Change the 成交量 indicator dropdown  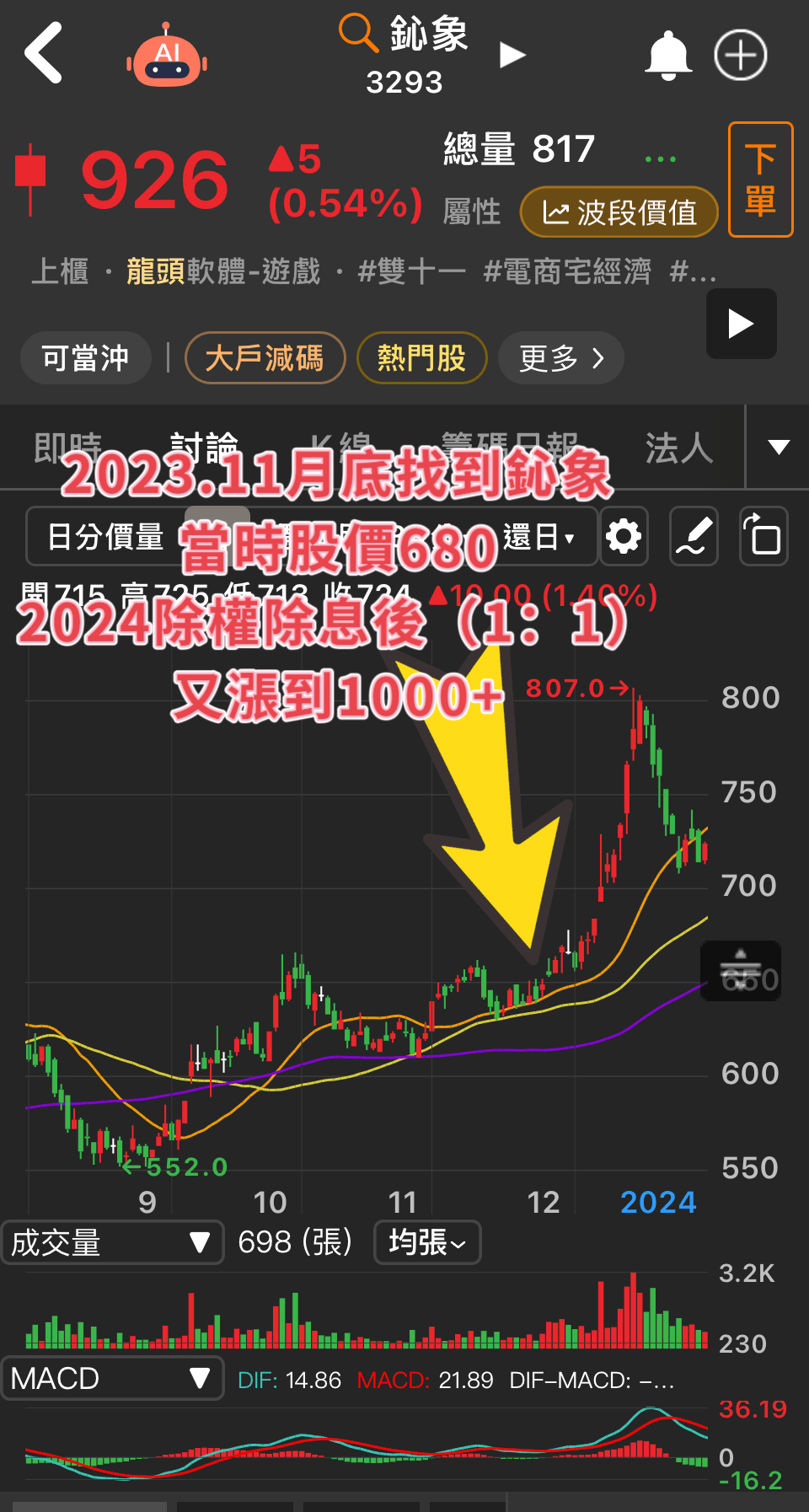point(112,1242)
